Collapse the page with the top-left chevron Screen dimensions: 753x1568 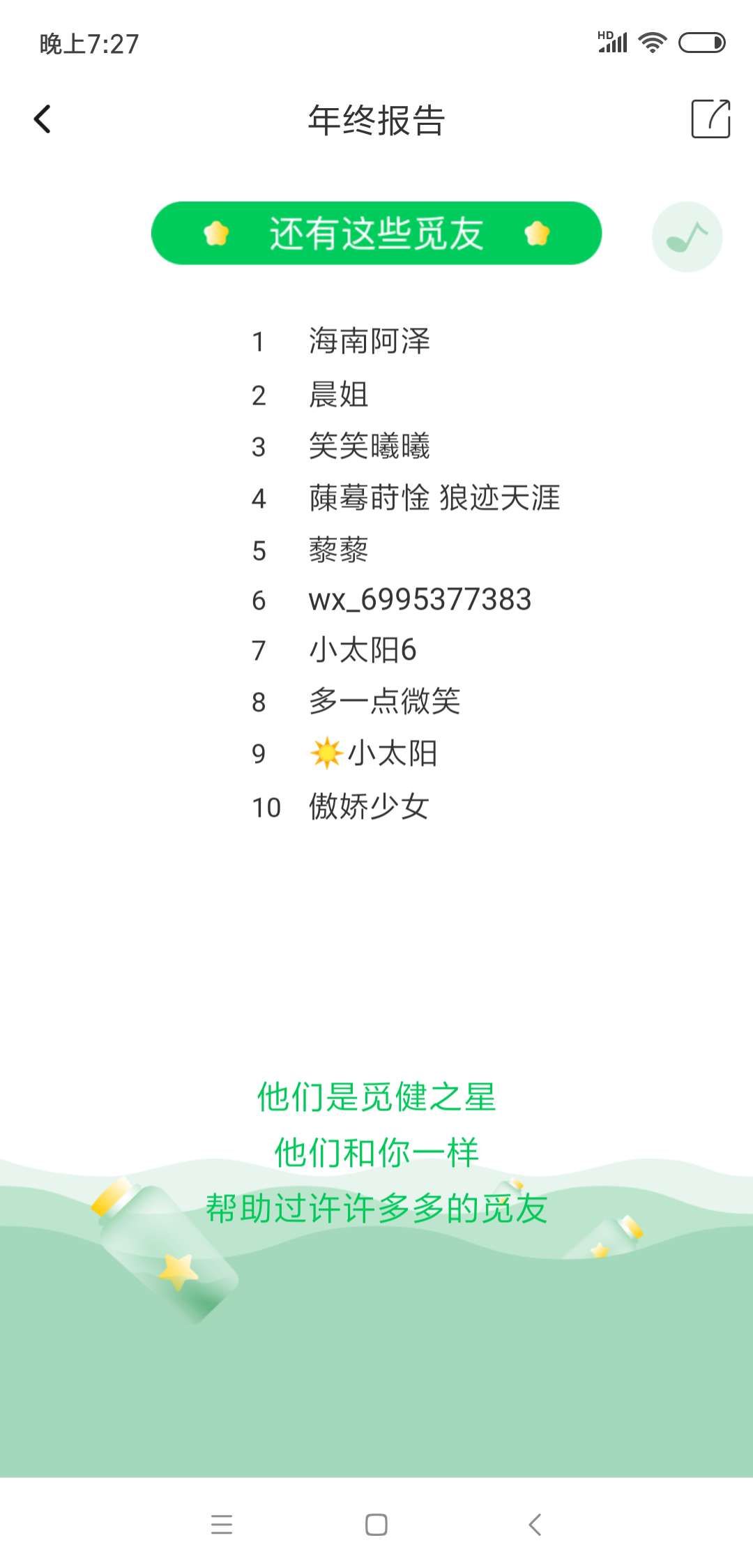click(x=43, y=119)
